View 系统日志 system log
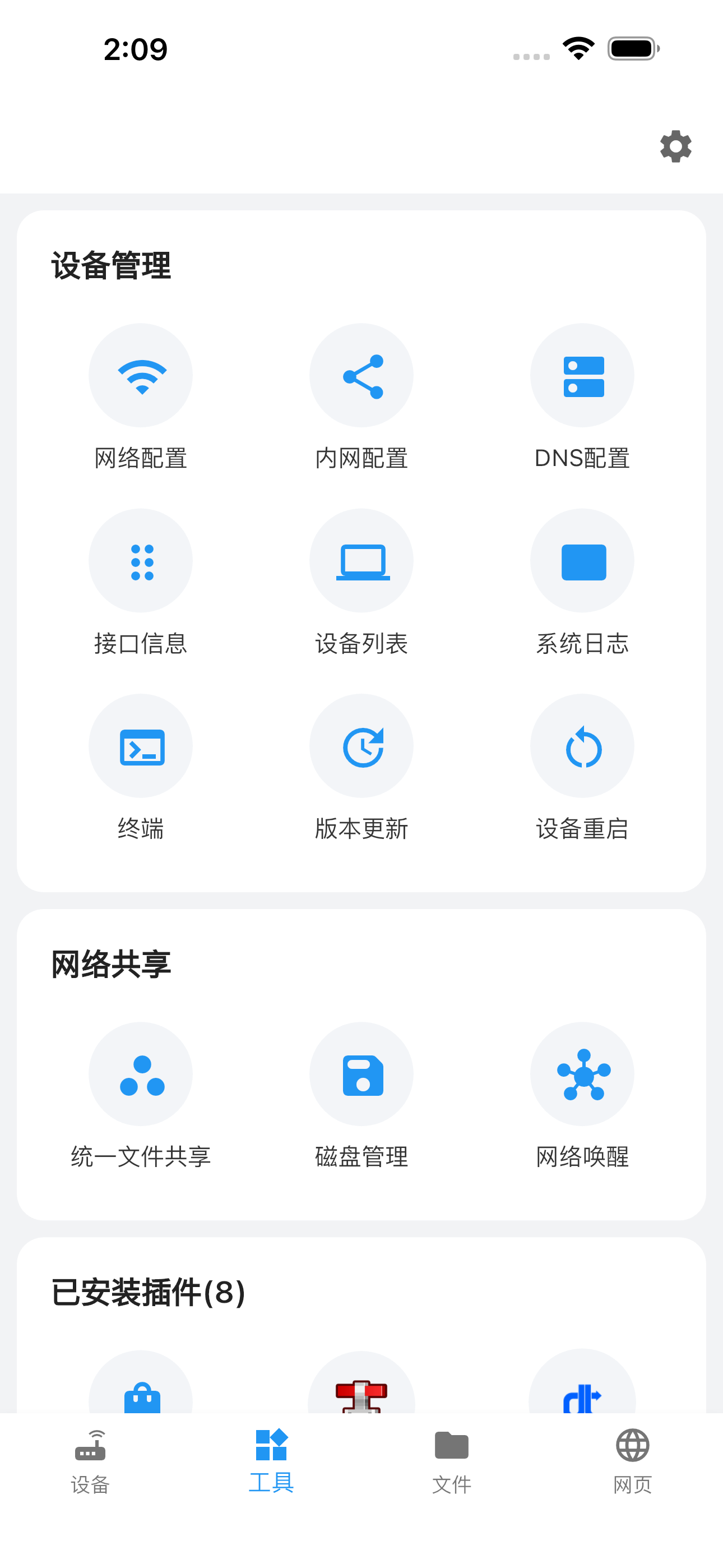Viewport: 723px width, 1568px height. pyautogui.click(x=582, y=583)
